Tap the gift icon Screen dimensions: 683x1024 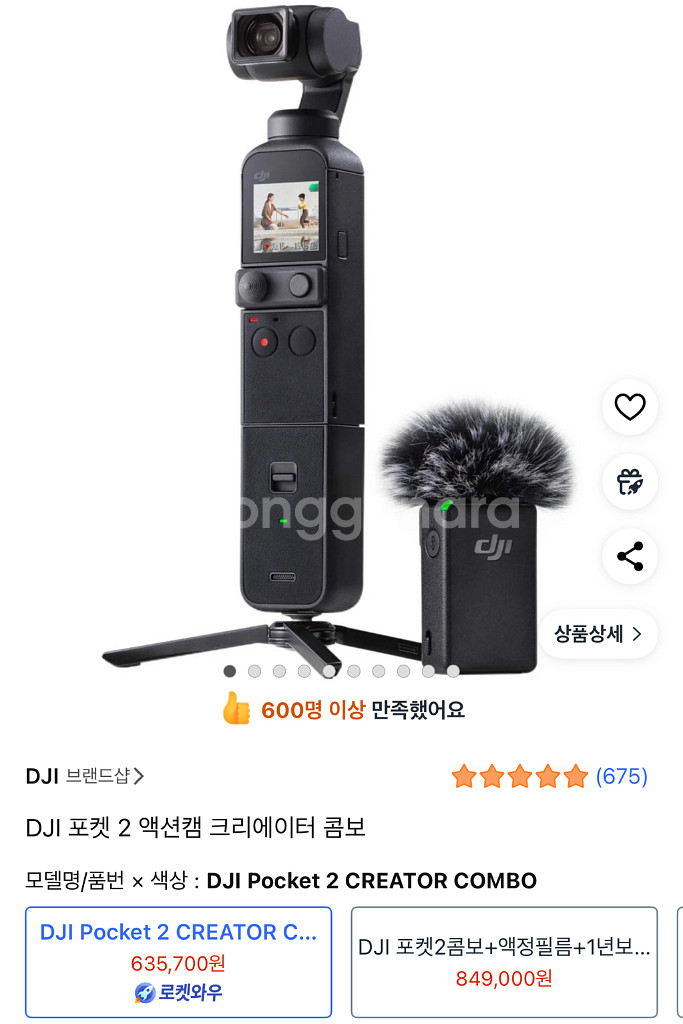629,482
